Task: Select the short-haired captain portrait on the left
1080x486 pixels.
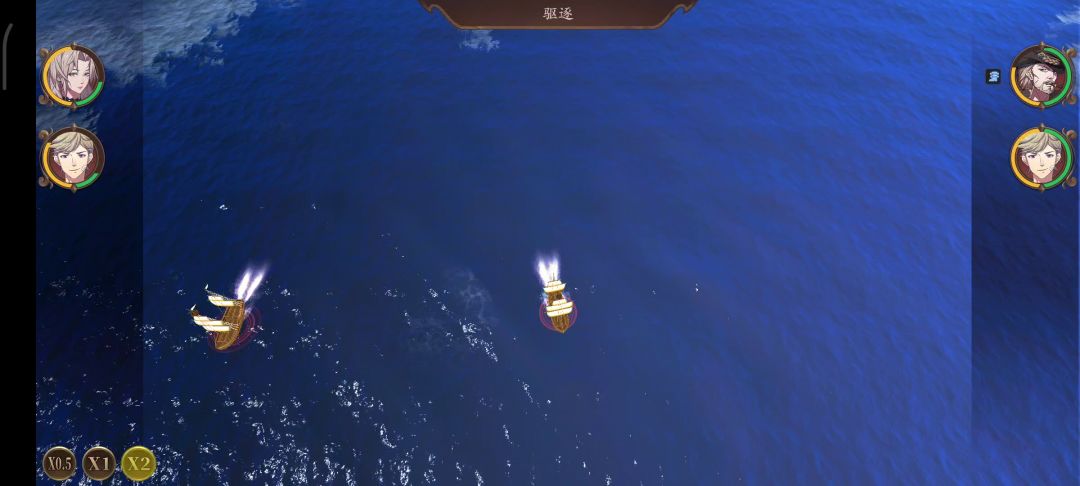Action: tap(72, 158)
